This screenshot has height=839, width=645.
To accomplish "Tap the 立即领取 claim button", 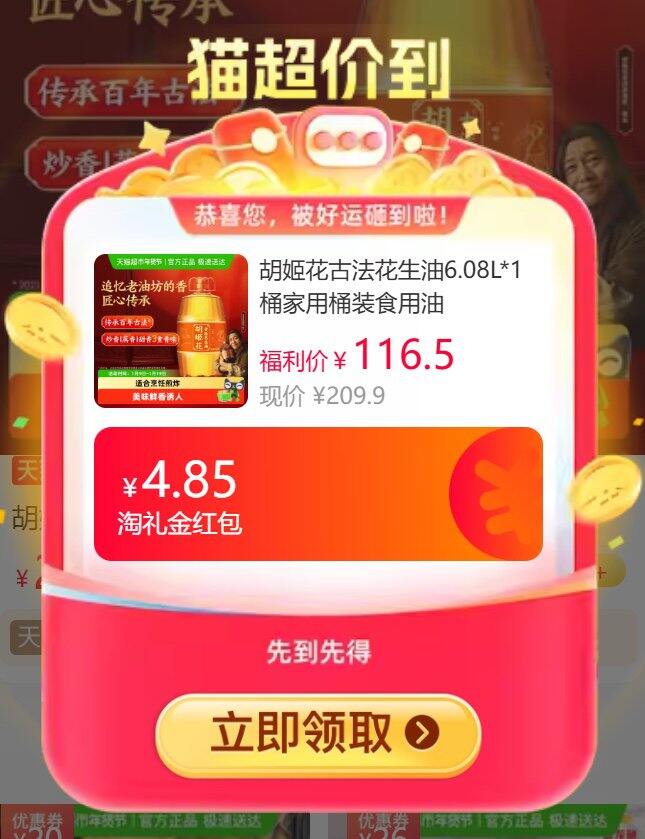I will coord(318,735).
